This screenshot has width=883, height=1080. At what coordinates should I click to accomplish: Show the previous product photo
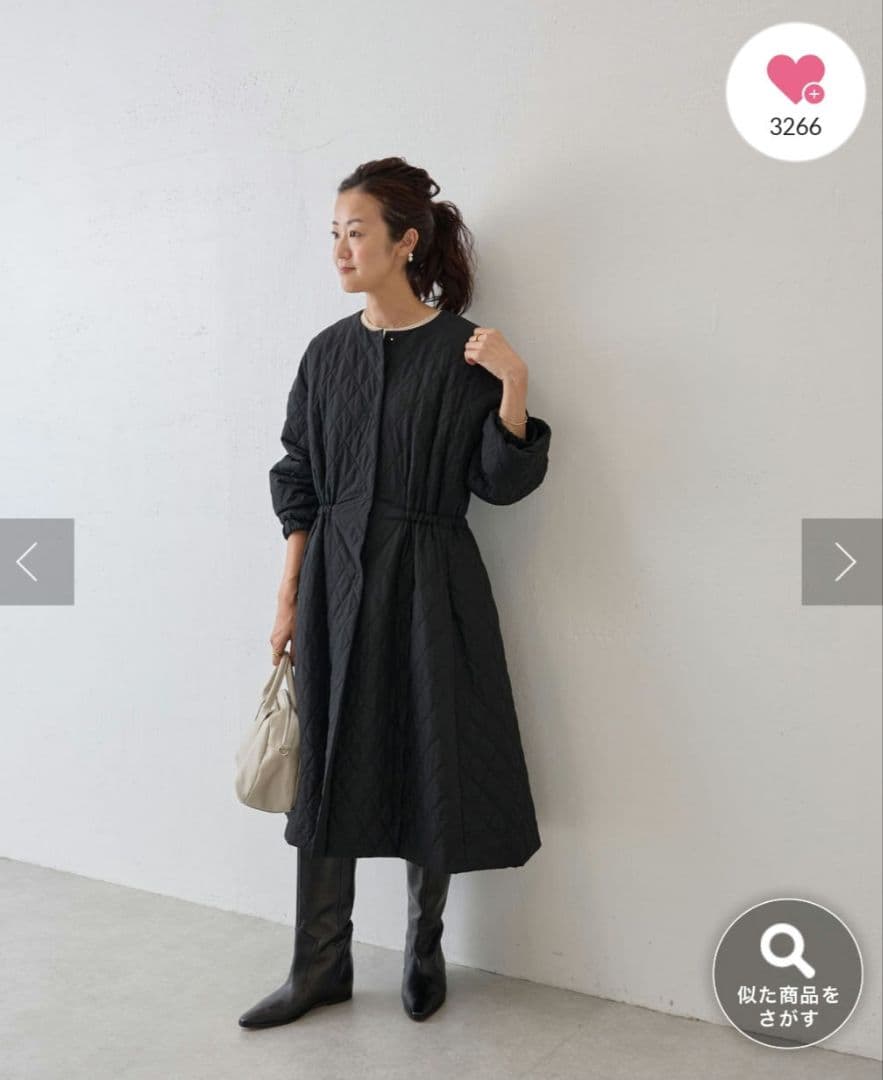point(36,562)
